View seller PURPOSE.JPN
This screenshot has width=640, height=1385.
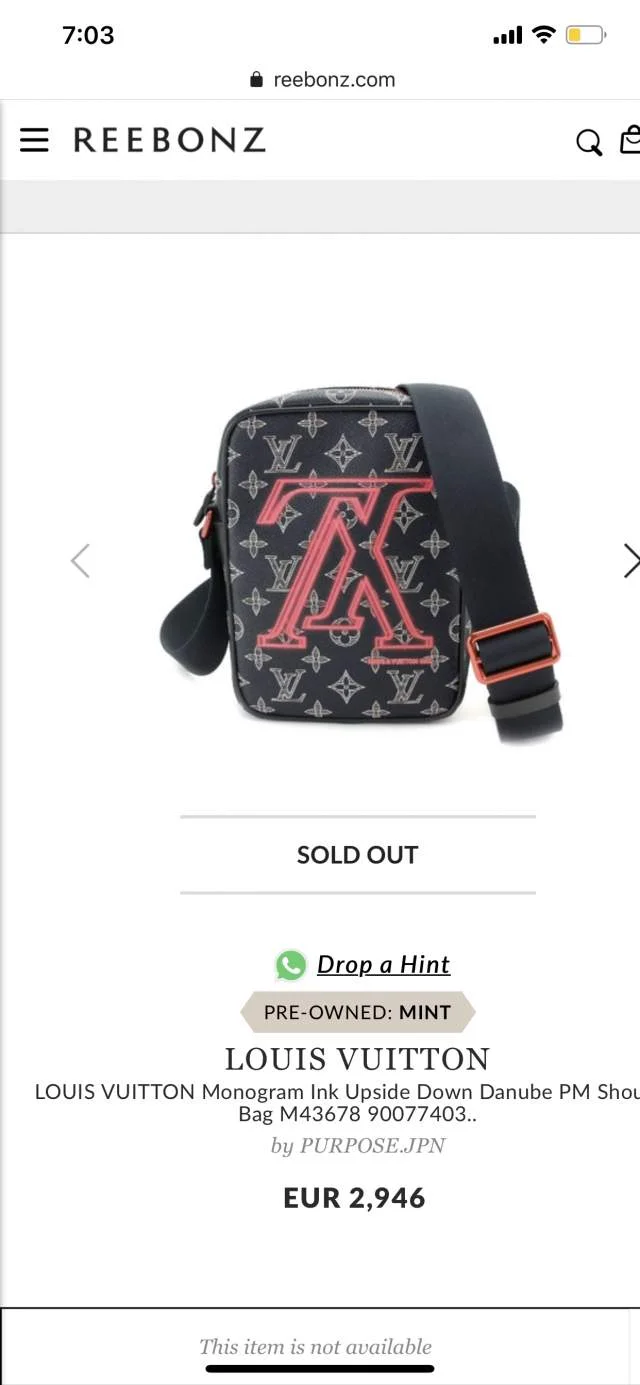[357, 1146]
